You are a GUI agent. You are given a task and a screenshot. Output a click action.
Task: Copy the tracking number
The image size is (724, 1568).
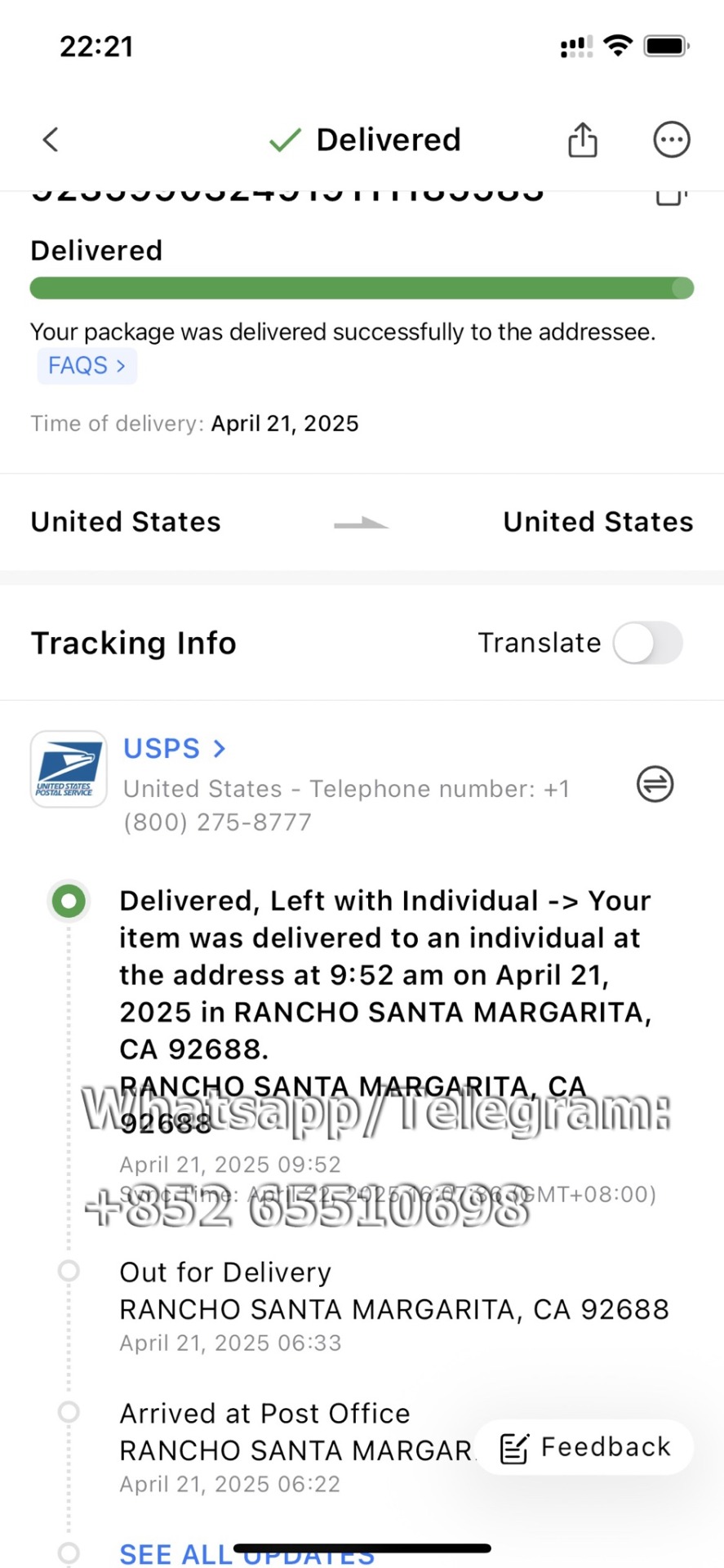(671, 197)
